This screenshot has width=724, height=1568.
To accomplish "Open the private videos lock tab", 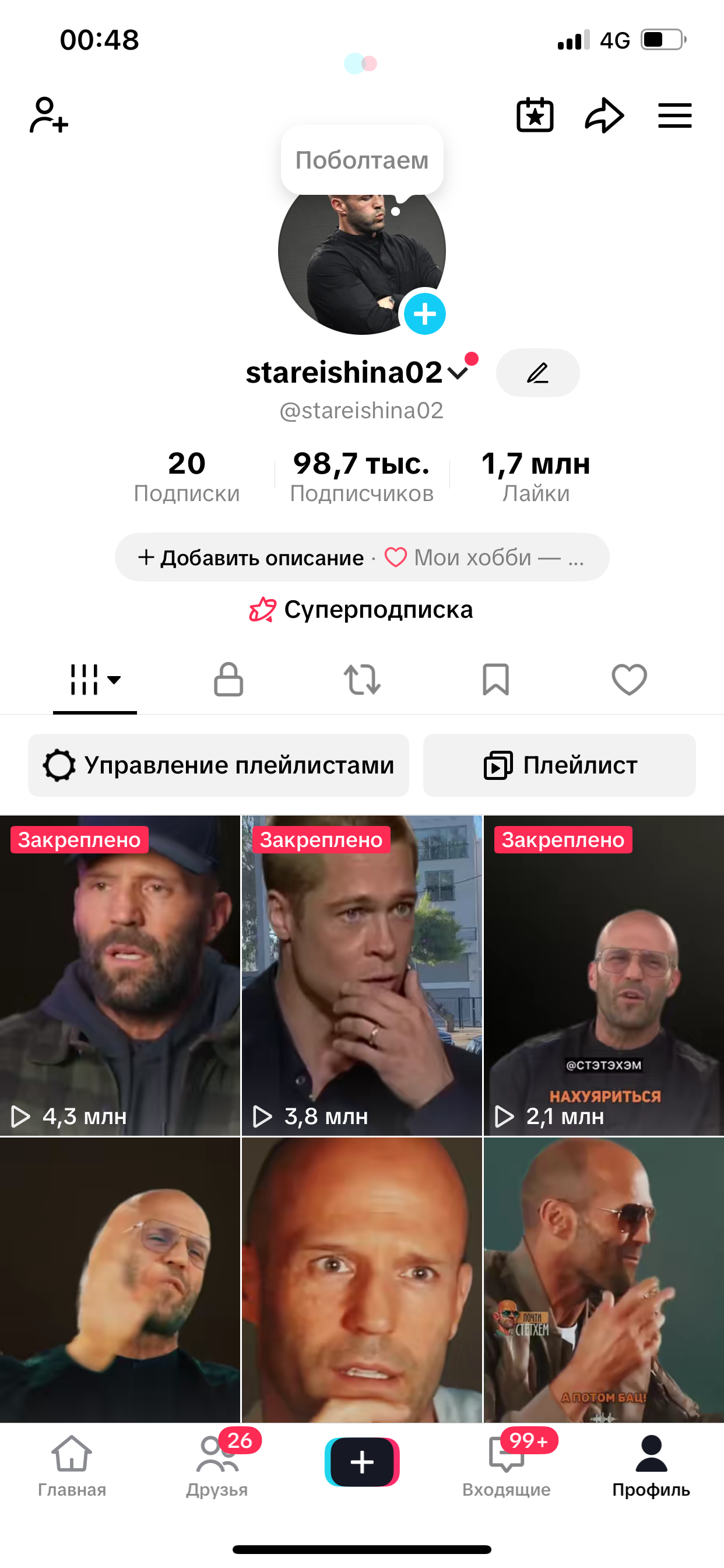I will (x=228, y=681).
